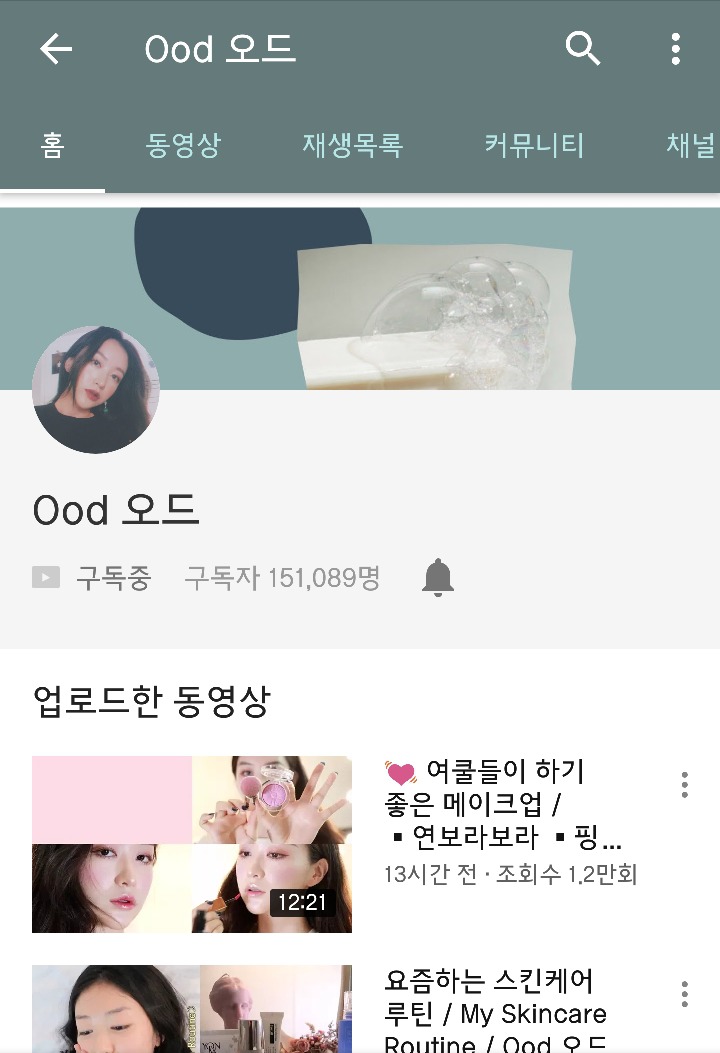720x1053 pixels.
Task: Select the 홈 tab
Action: [52, 146]
